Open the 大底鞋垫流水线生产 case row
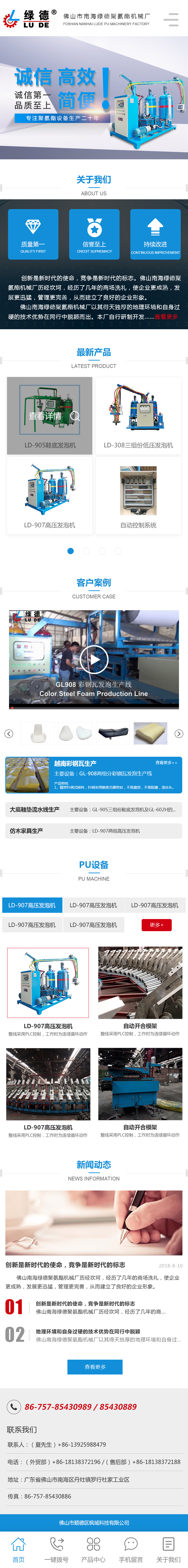Image resolution: width=188 pixels, height=1568 pixels. coord(93,810)
